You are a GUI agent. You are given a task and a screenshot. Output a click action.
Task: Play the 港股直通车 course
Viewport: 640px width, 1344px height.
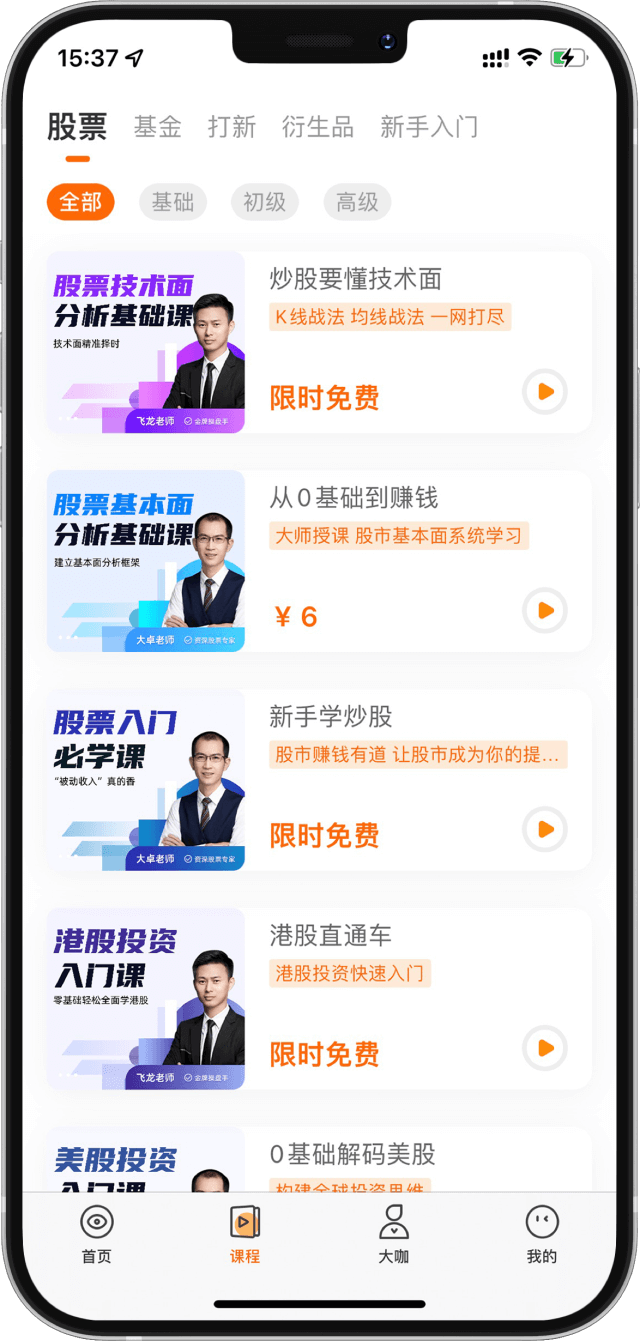click(545, 1048)
